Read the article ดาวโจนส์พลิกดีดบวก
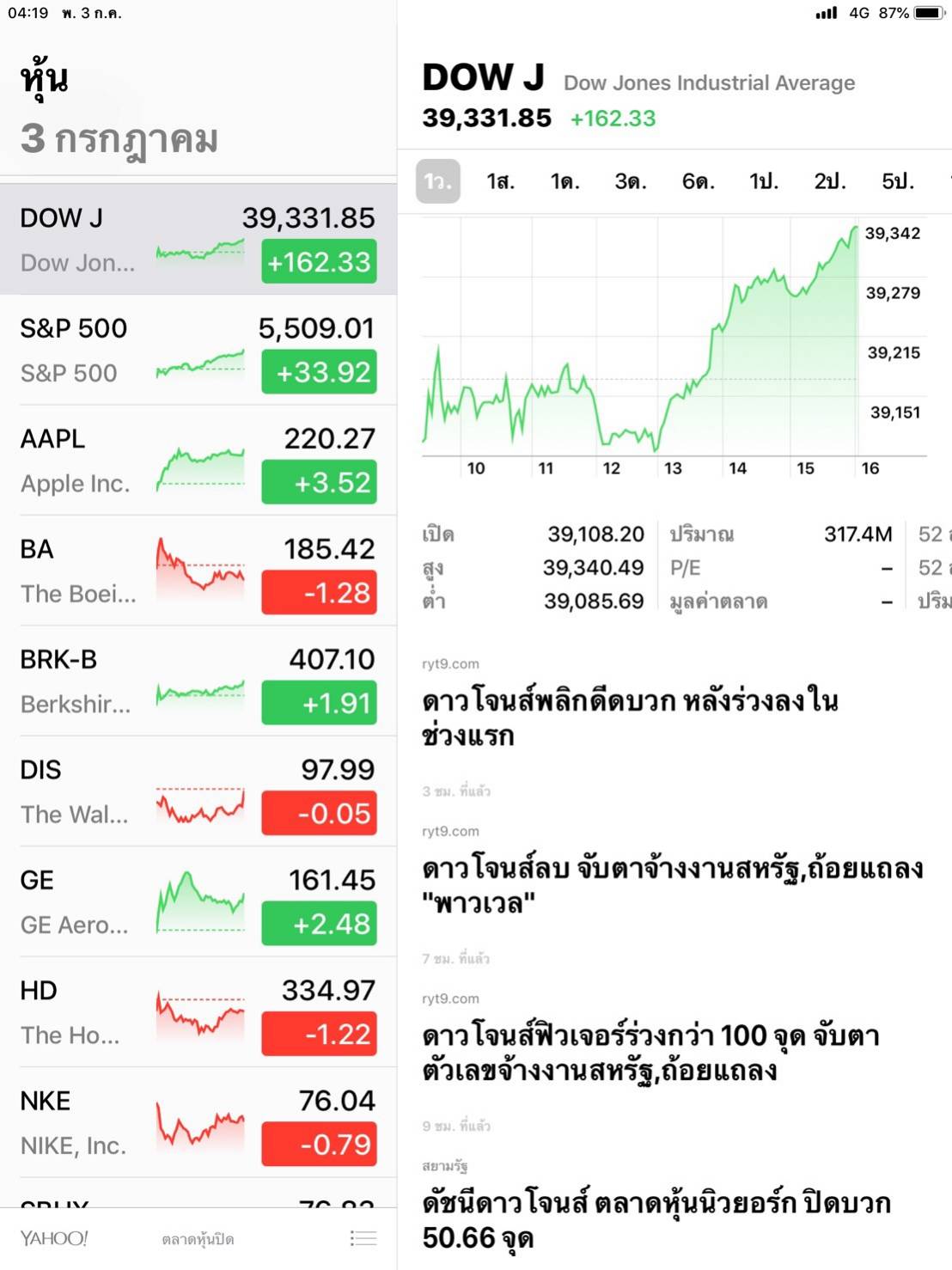Image resolution: width=952 pixels, height=1270 pixels. coord(630,718)
